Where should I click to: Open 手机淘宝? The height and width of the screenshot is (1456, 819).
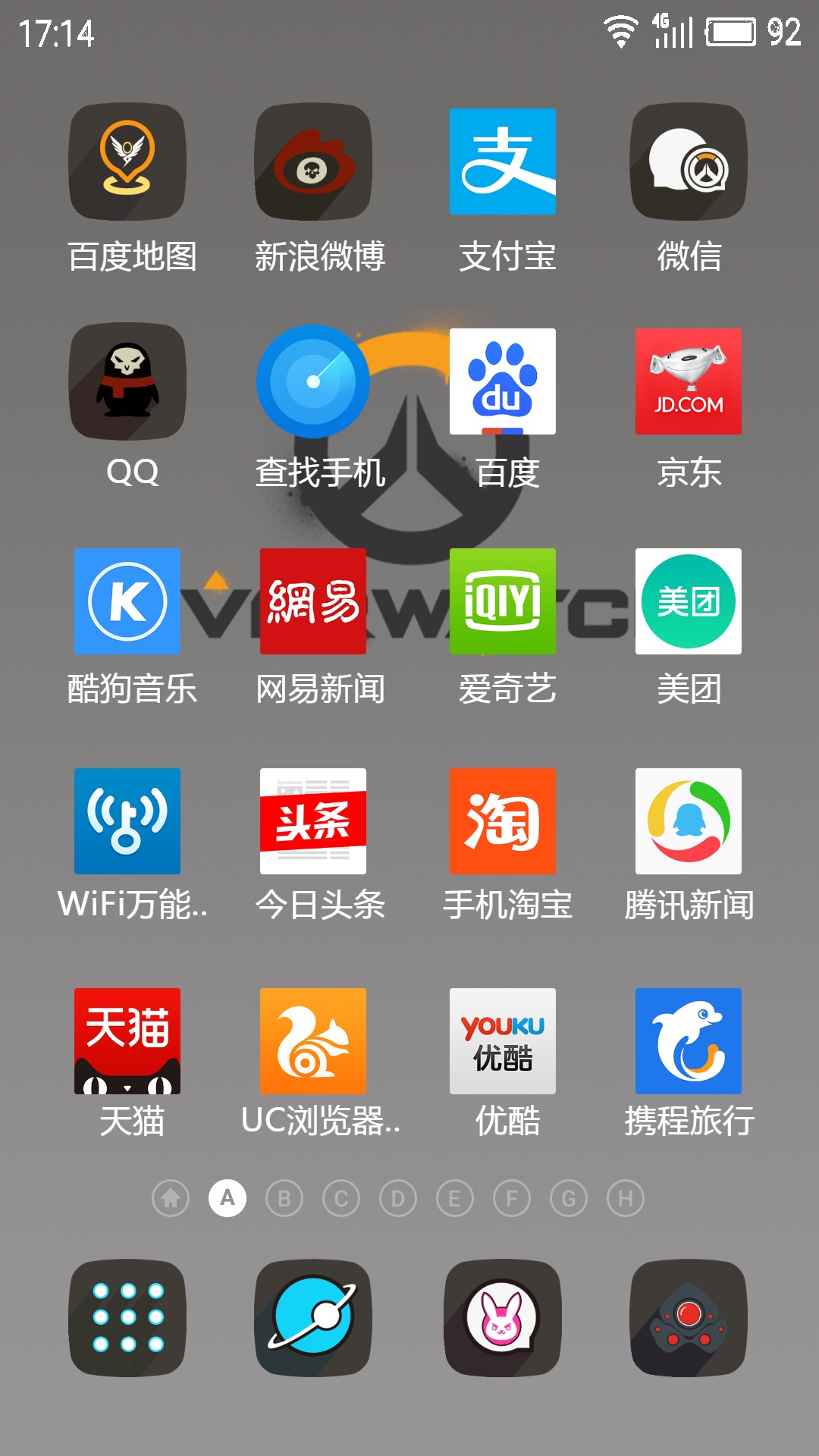(x=503, y=821)
